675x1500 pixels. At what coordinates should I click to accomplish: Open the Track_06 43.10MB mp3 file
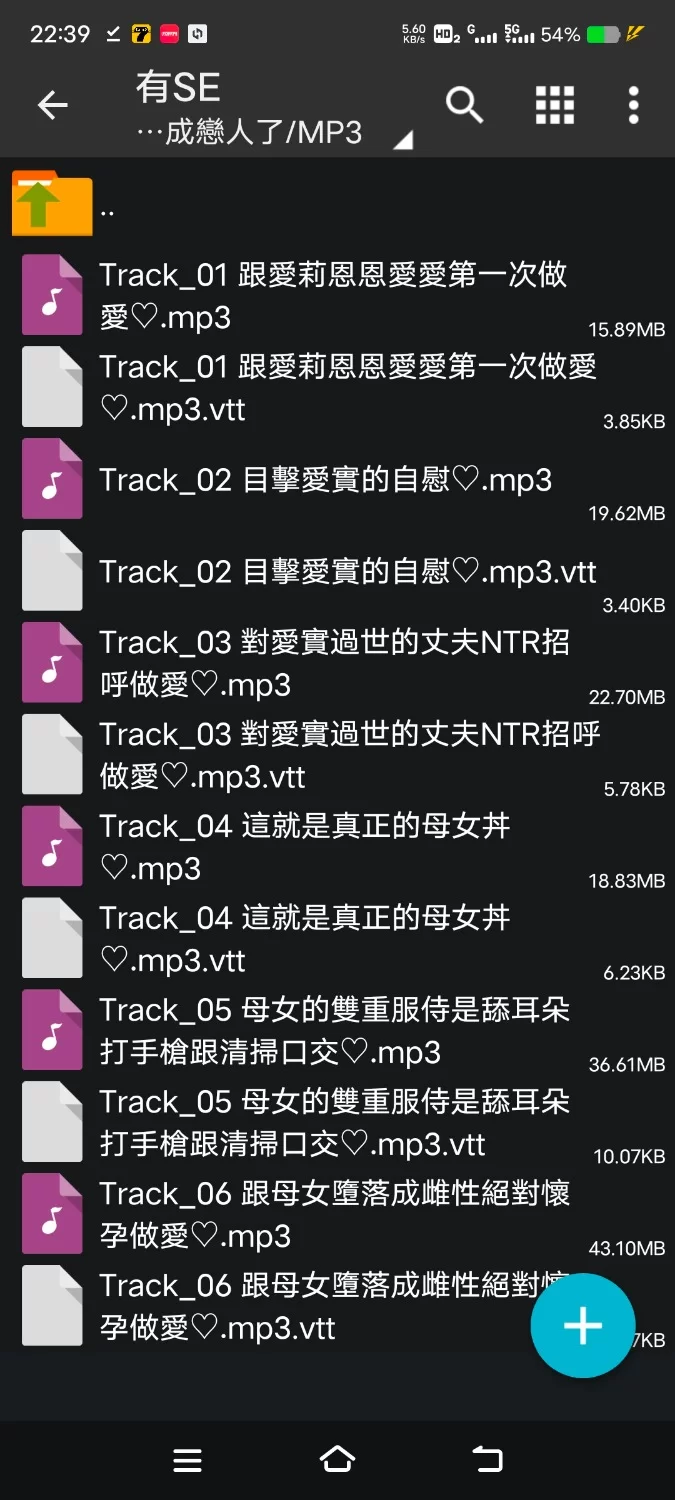[x=330, y=1215]
